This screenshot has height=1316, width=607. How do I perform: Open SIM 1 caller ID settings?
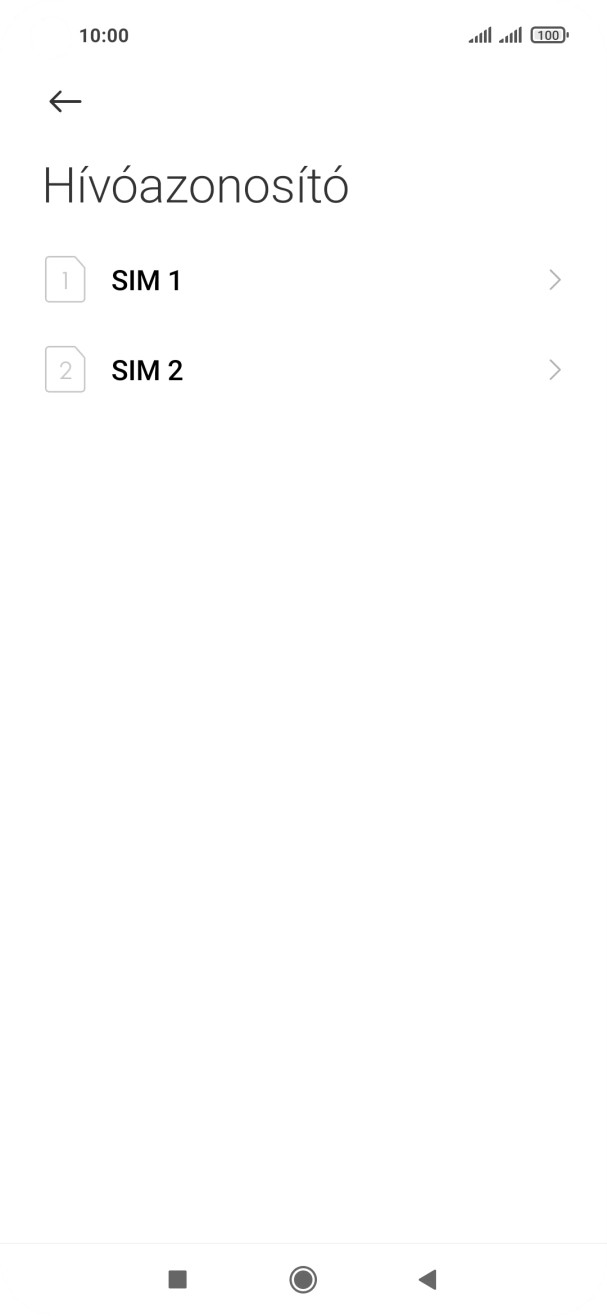(303, 281)
